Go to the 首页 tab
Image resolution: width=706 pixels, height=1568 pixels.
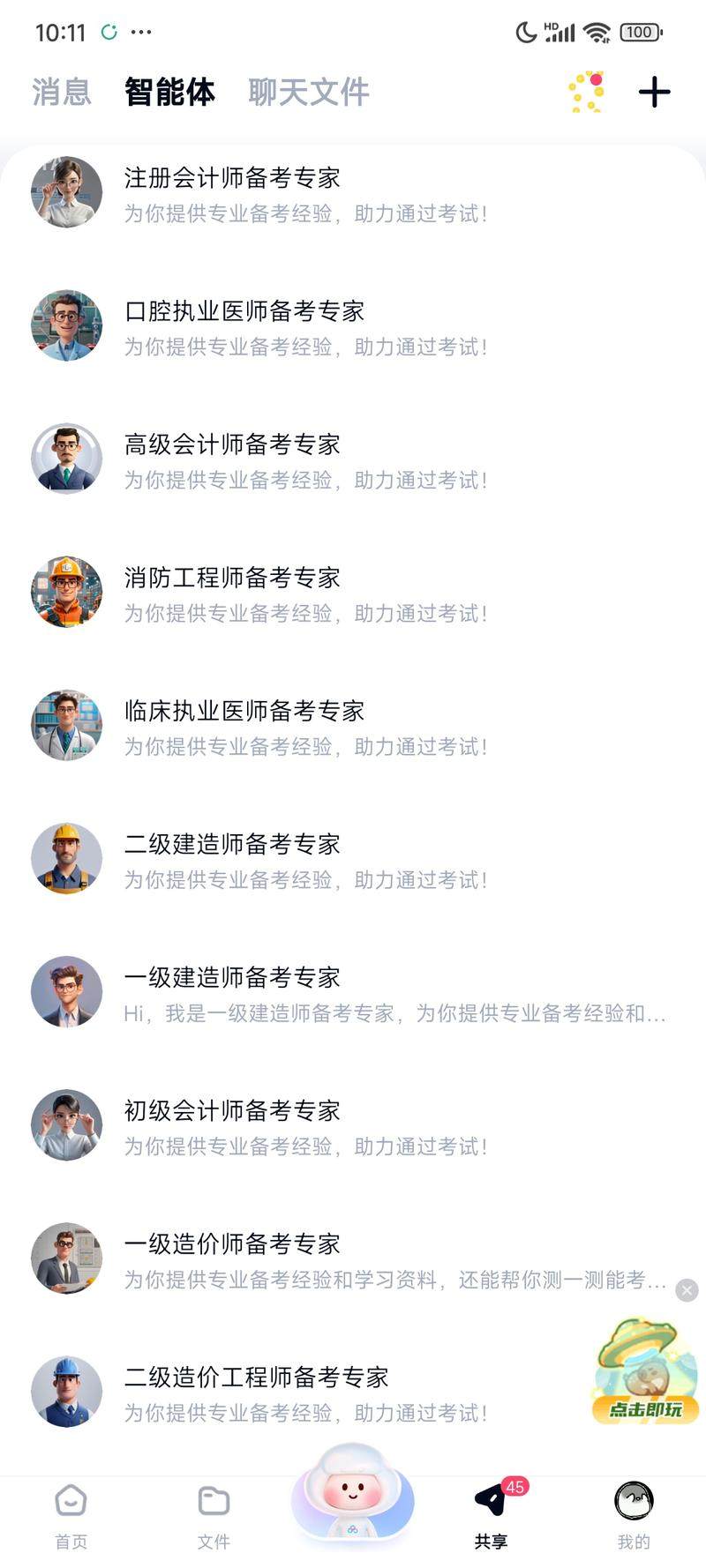(71, 1515)
